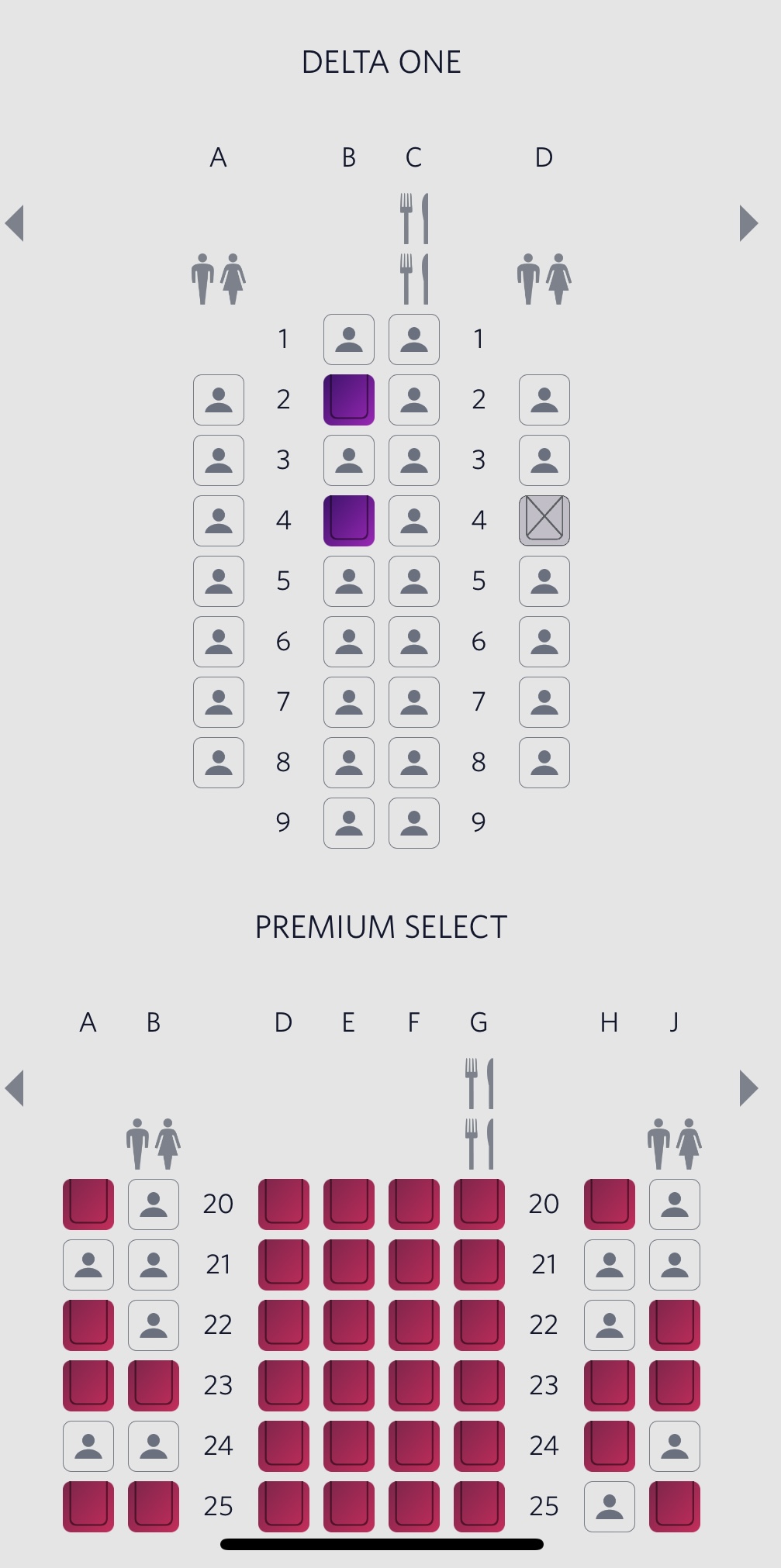Pick Premium Select seat 25A
Screen dimensions: 781x1568
coord(88,1507)
